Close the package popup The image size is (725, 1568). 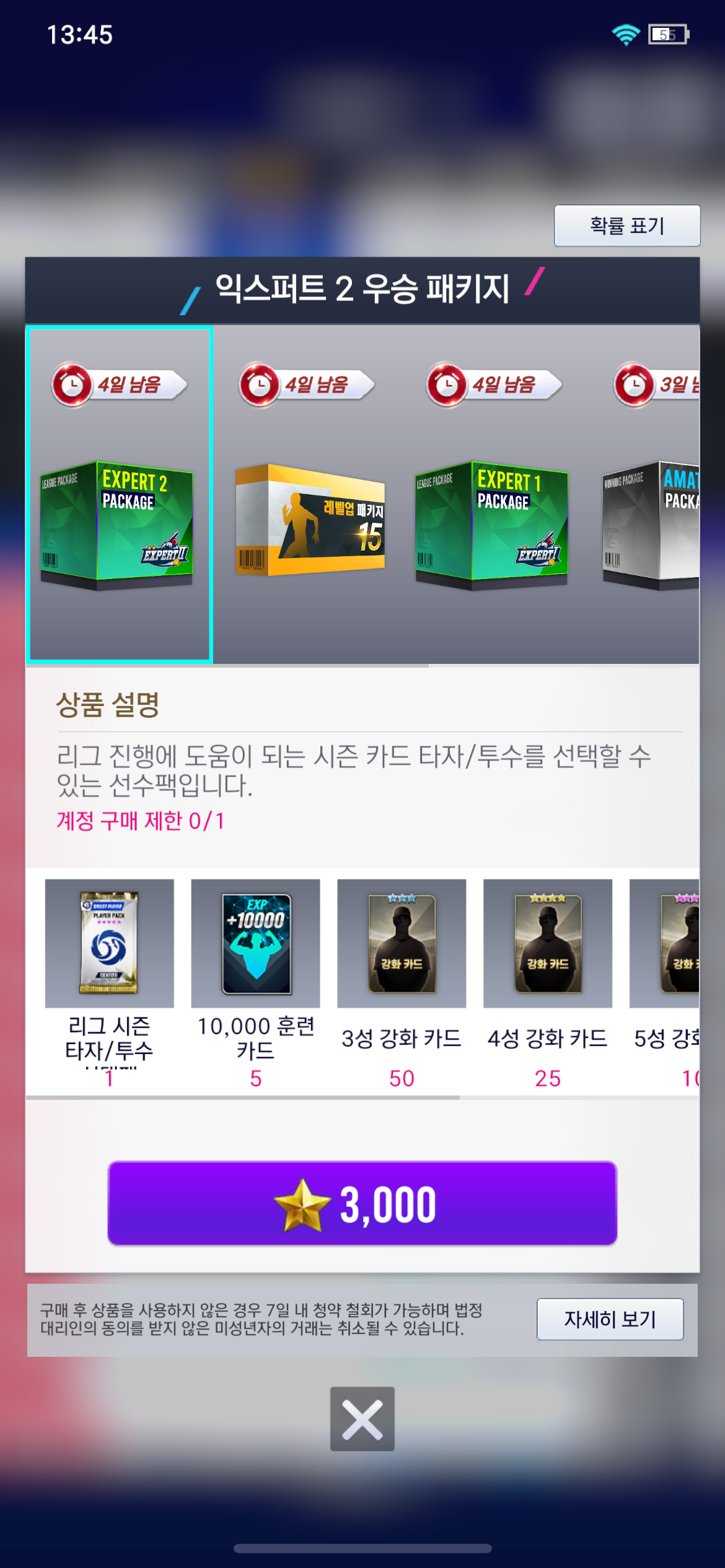point(362,1419)
